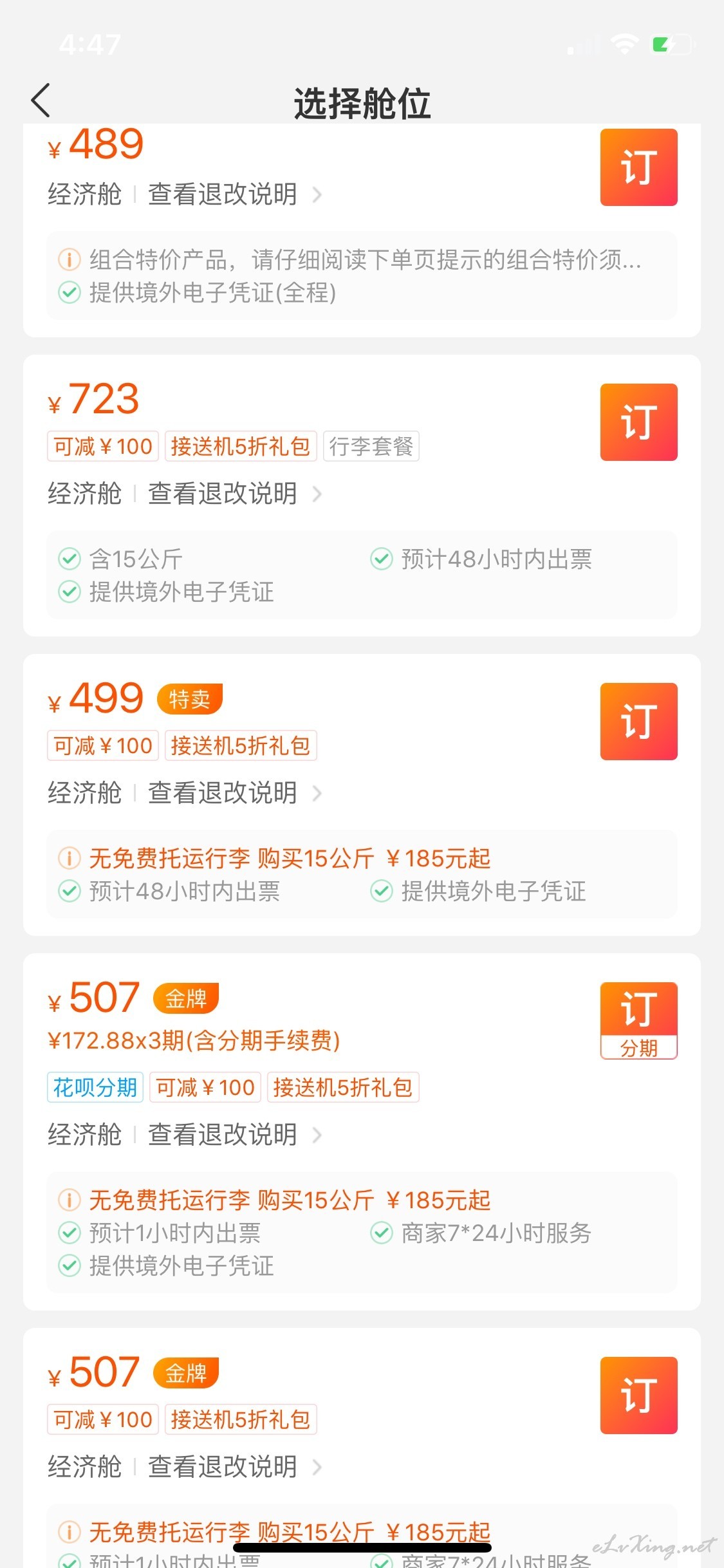Viewport: 724px width, 1568px height.
Task: Book the ¥507 fare with 分期 installments
Action: point(638,1021)
